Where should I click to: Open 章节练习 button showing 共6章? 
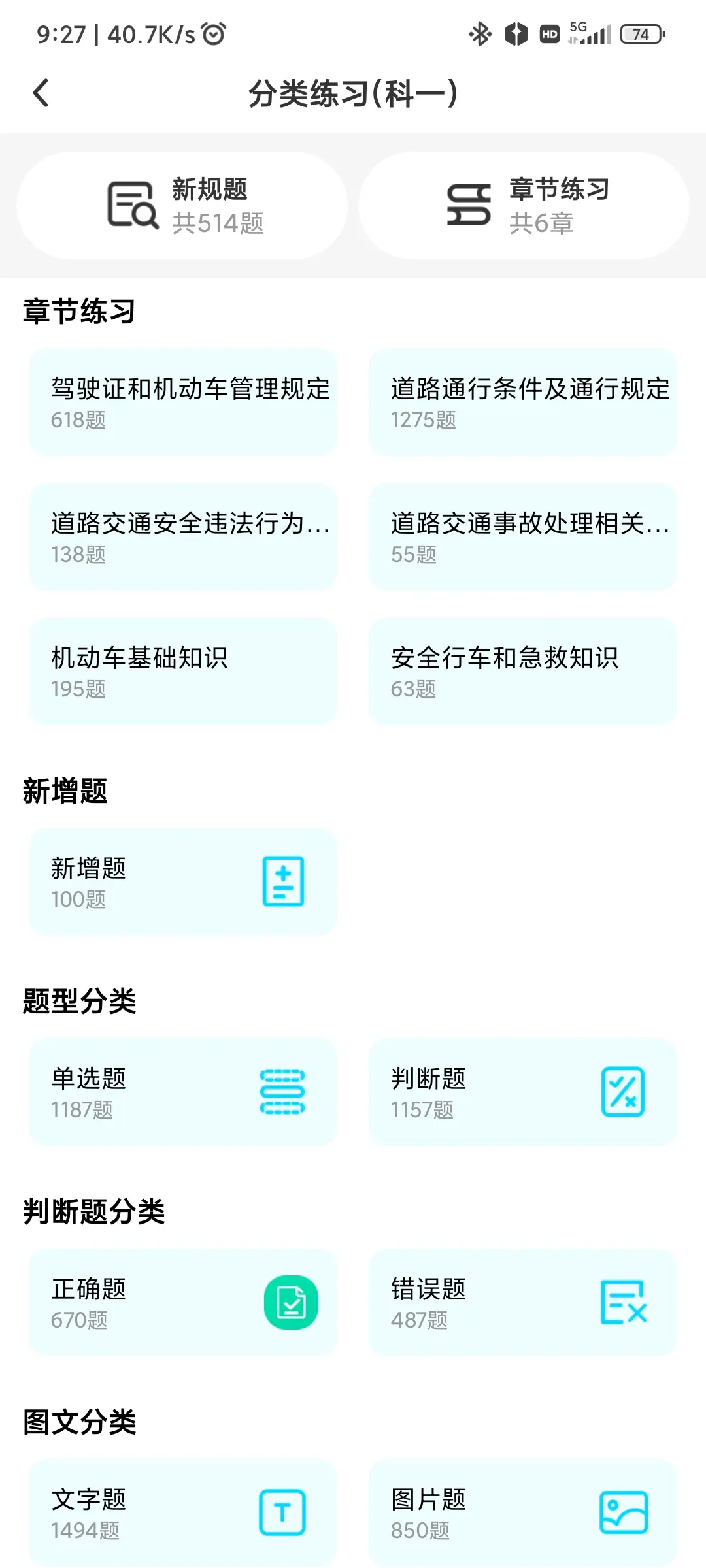tap(524, 206)
